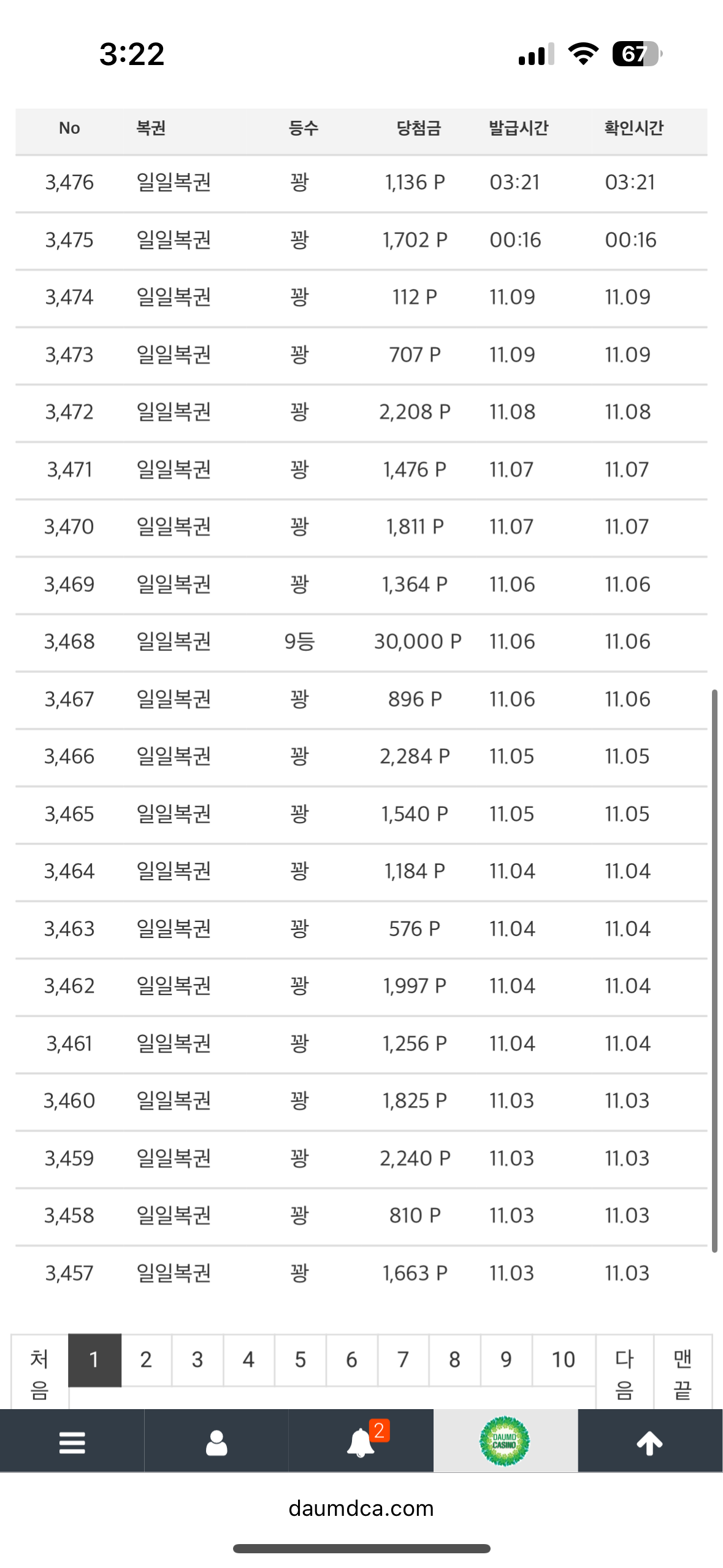Open the user profile icon
This screenshot has height=1568, width=723.
click(216, 1442)
